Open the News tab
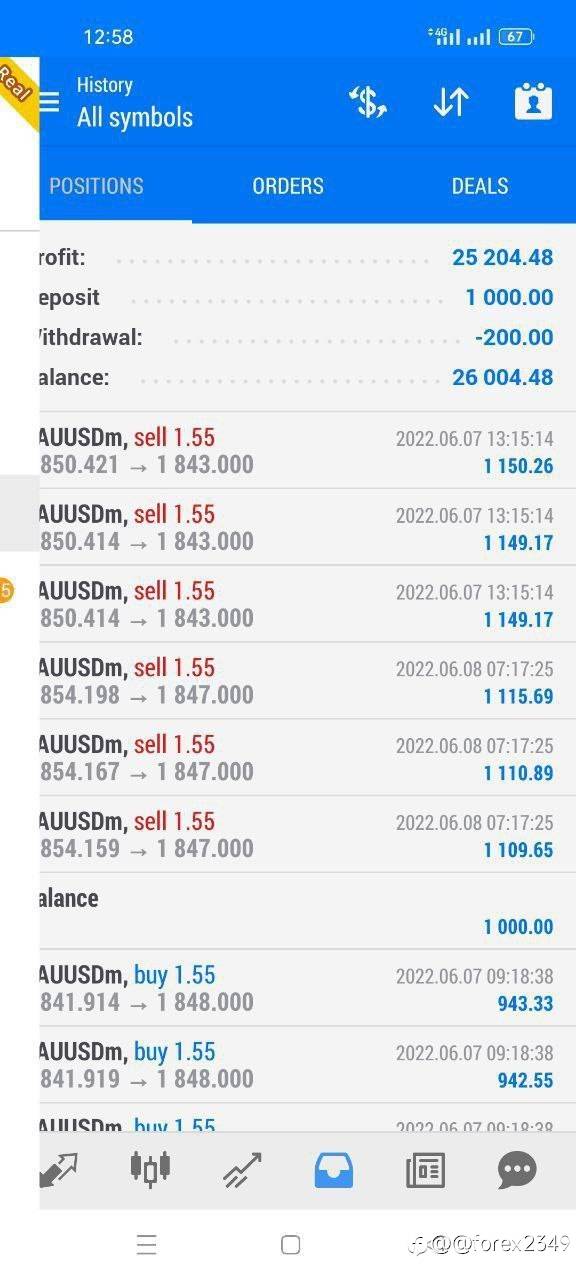The height and width of the screenshot is (1280, 576). coord(425,1170)
